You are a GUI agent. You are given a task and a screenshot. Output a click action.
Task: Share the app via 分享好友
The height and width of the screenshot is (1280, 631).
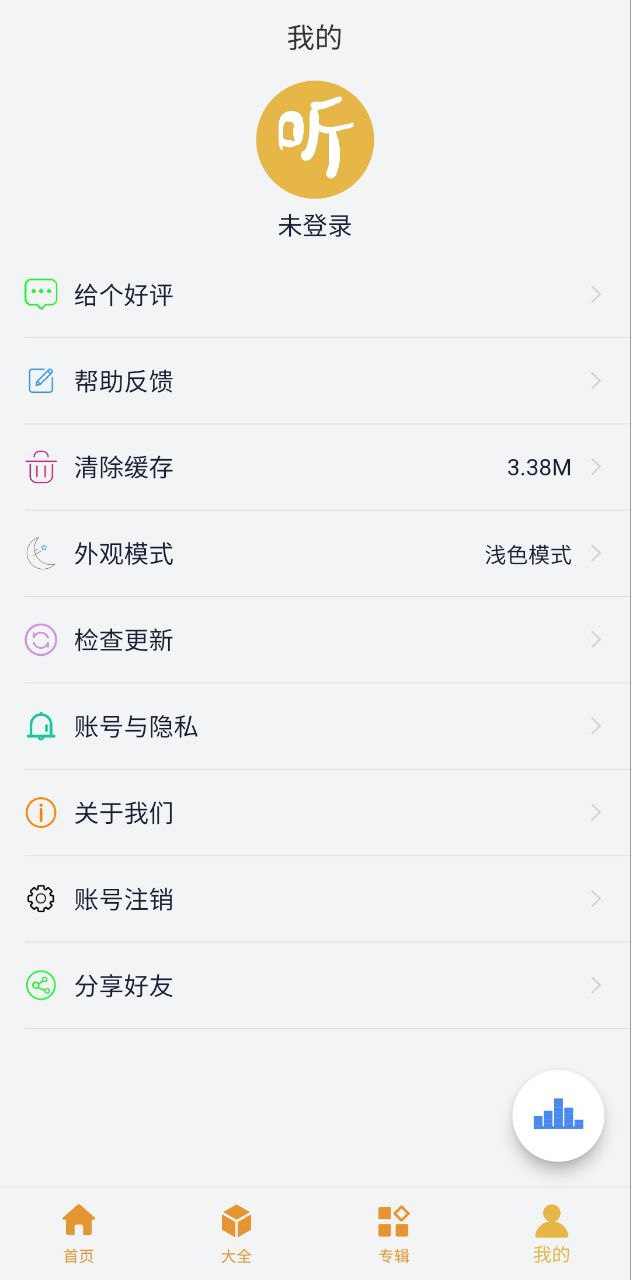click(x=315, y=986)
